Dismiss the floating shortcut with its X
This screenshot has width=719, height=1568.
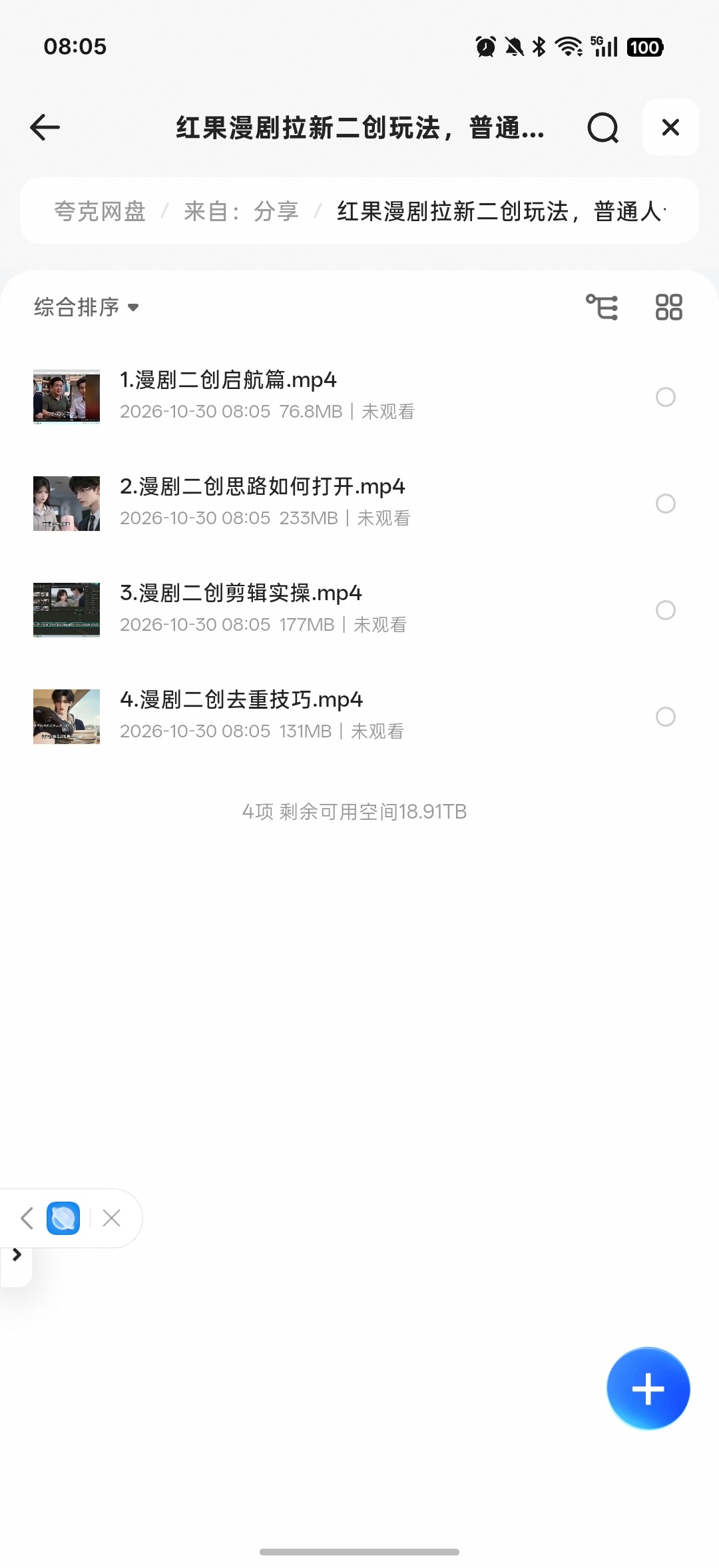112,1218
